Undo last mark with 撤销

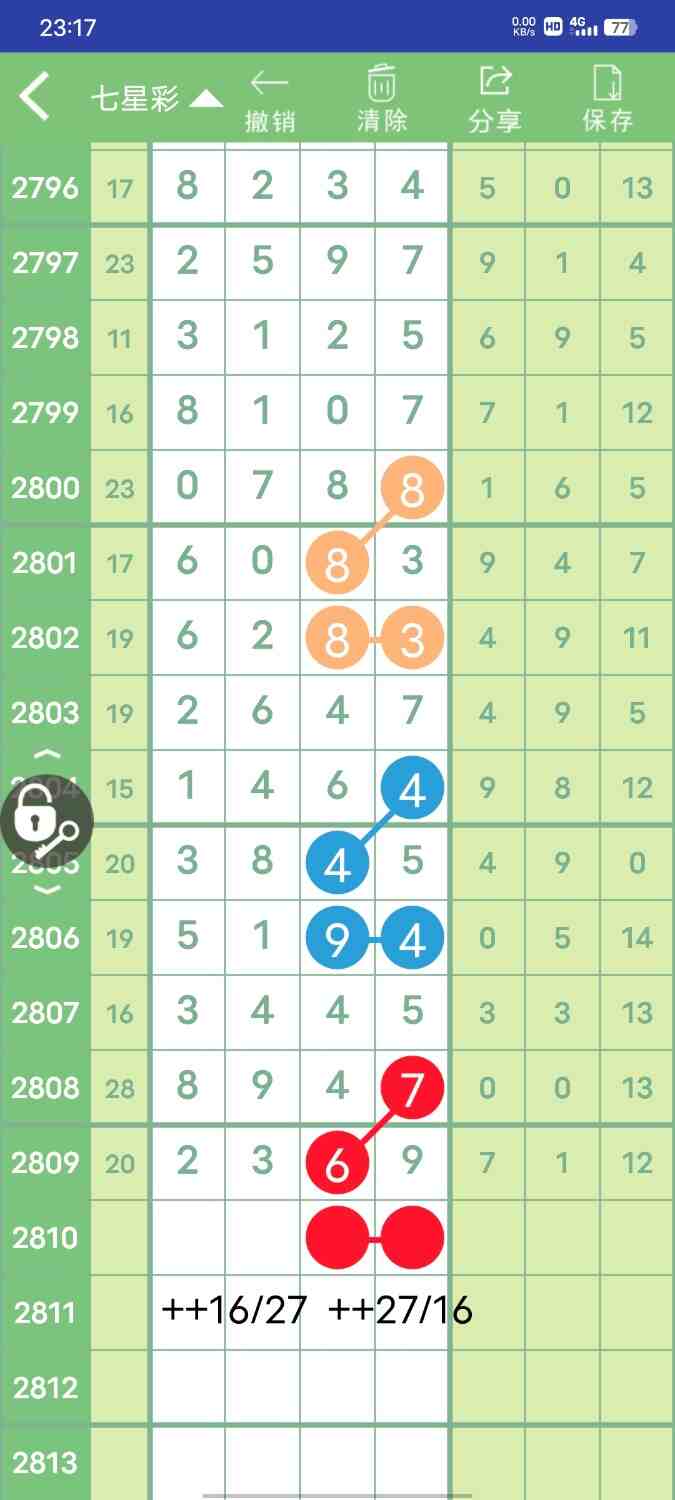[x=270, y=100]
